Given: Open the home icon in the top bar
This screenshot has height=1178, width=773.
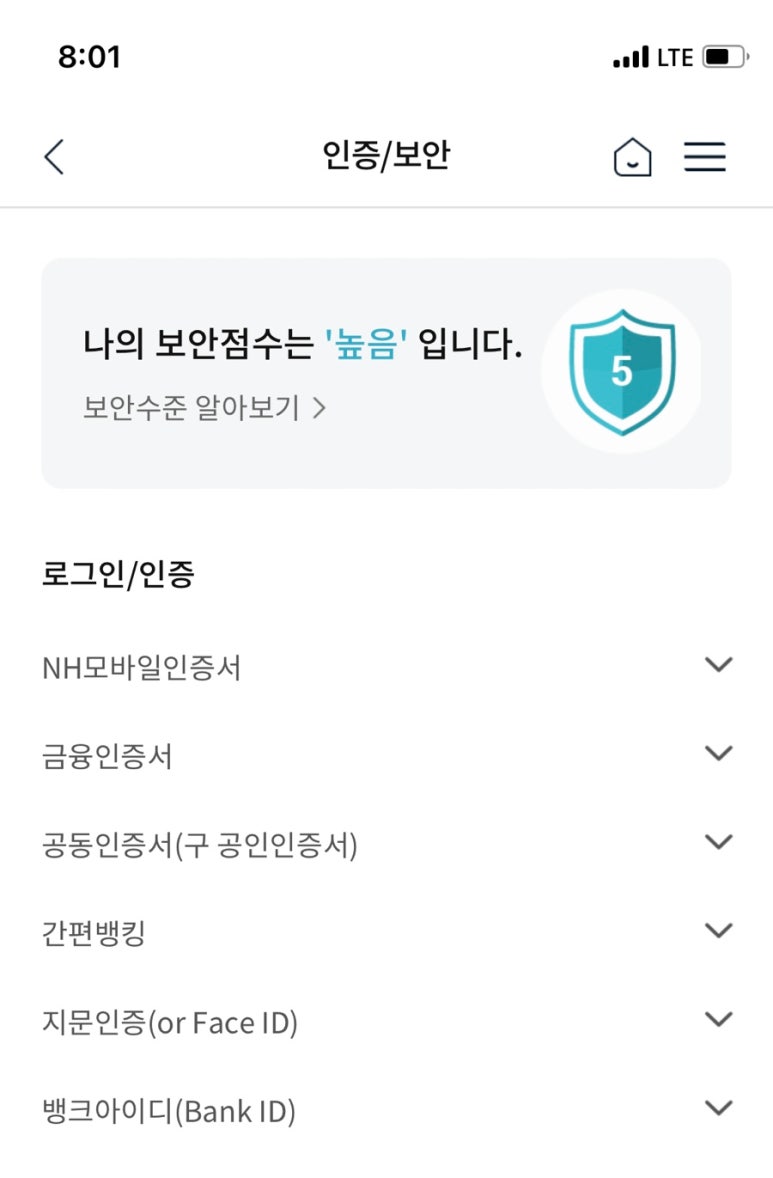Looking at the screenshot, I should pyautogui.click(x=634, y=157).
